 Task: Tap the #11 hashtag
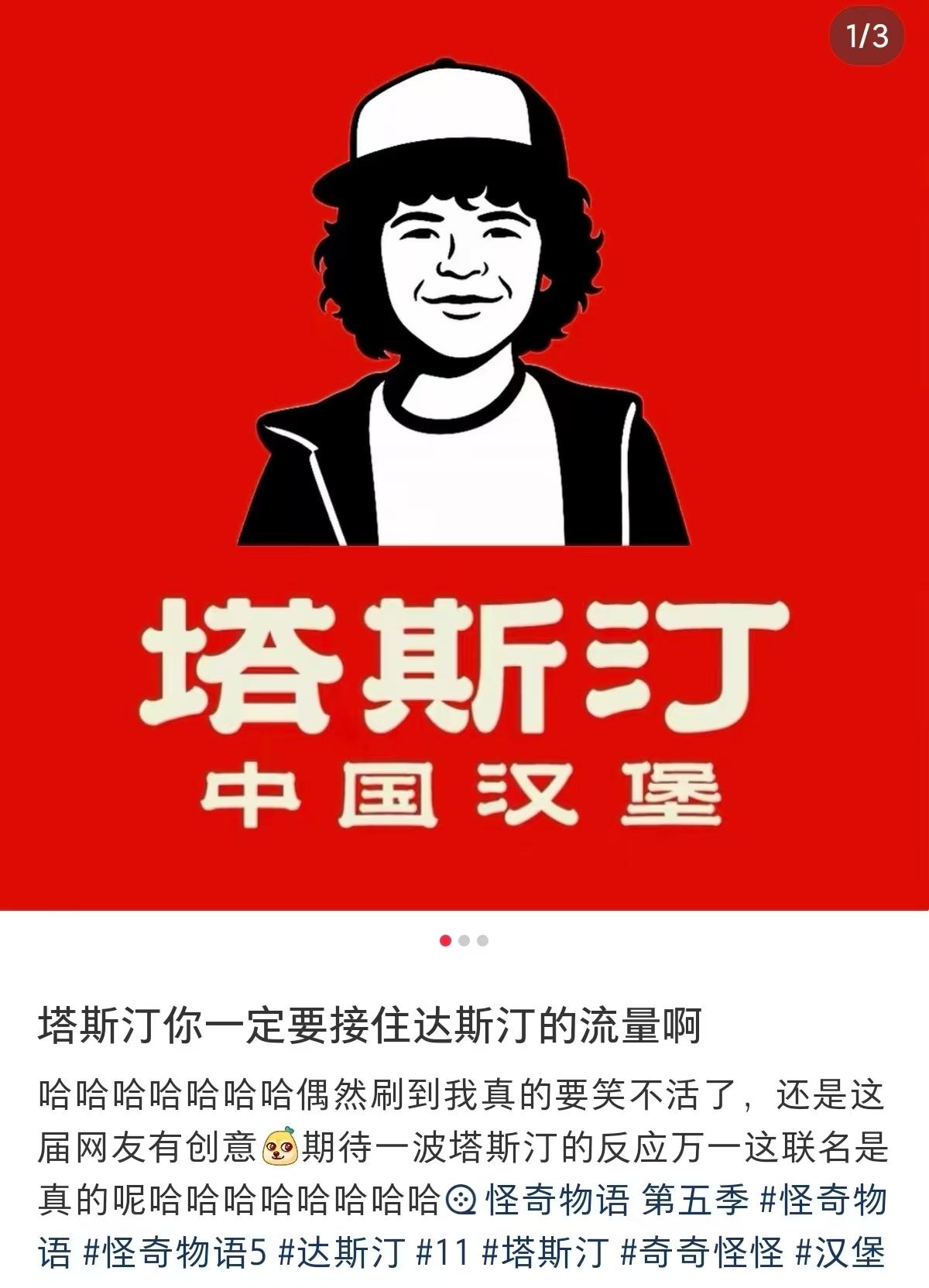(443, 1252)
